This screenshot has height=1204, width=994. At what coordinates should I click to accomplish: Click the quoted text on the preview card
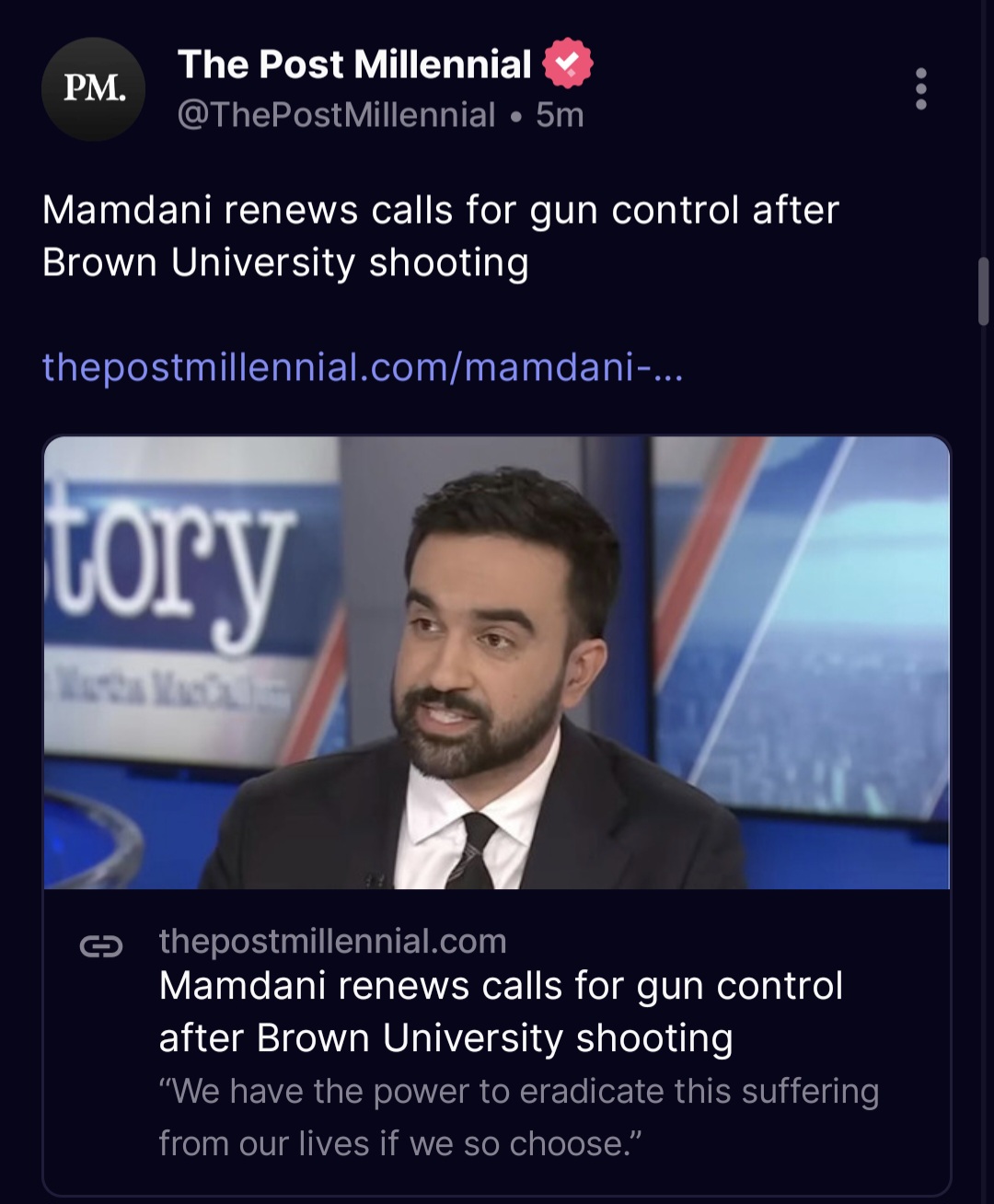(x=520, y=1117)
